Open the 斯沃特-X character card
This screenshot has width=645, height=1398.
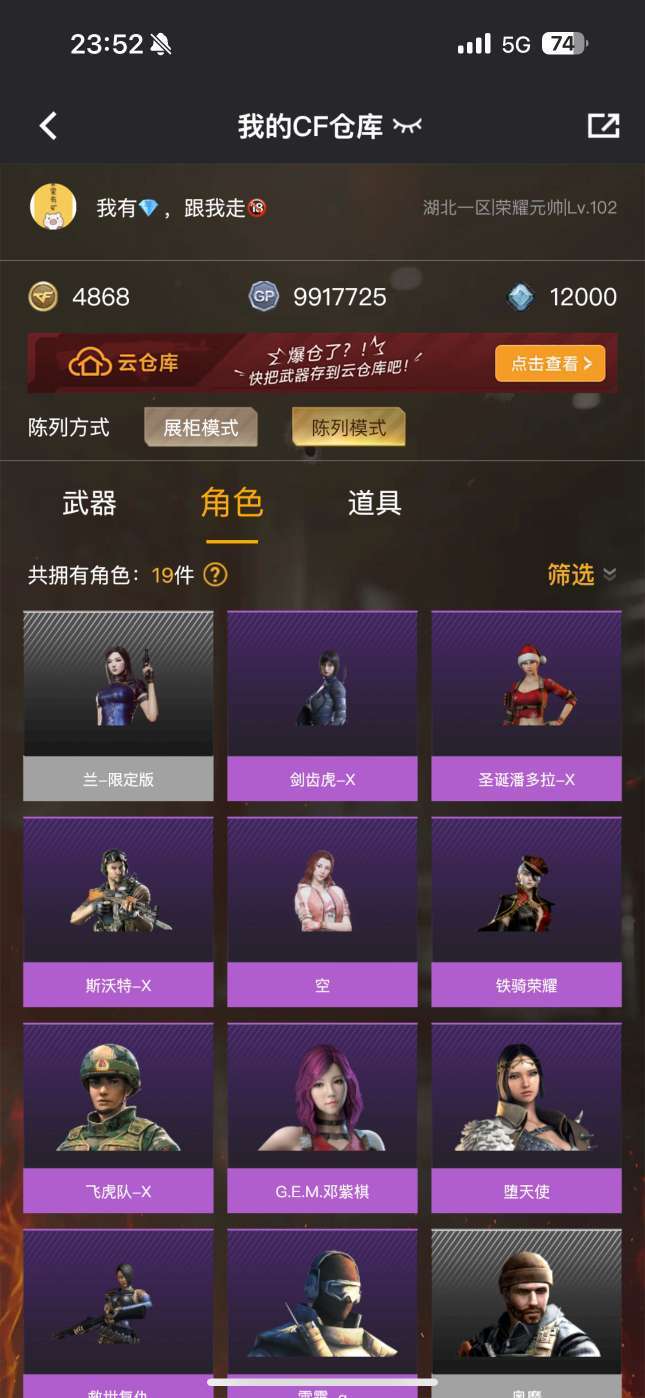[x=118, y=911]
